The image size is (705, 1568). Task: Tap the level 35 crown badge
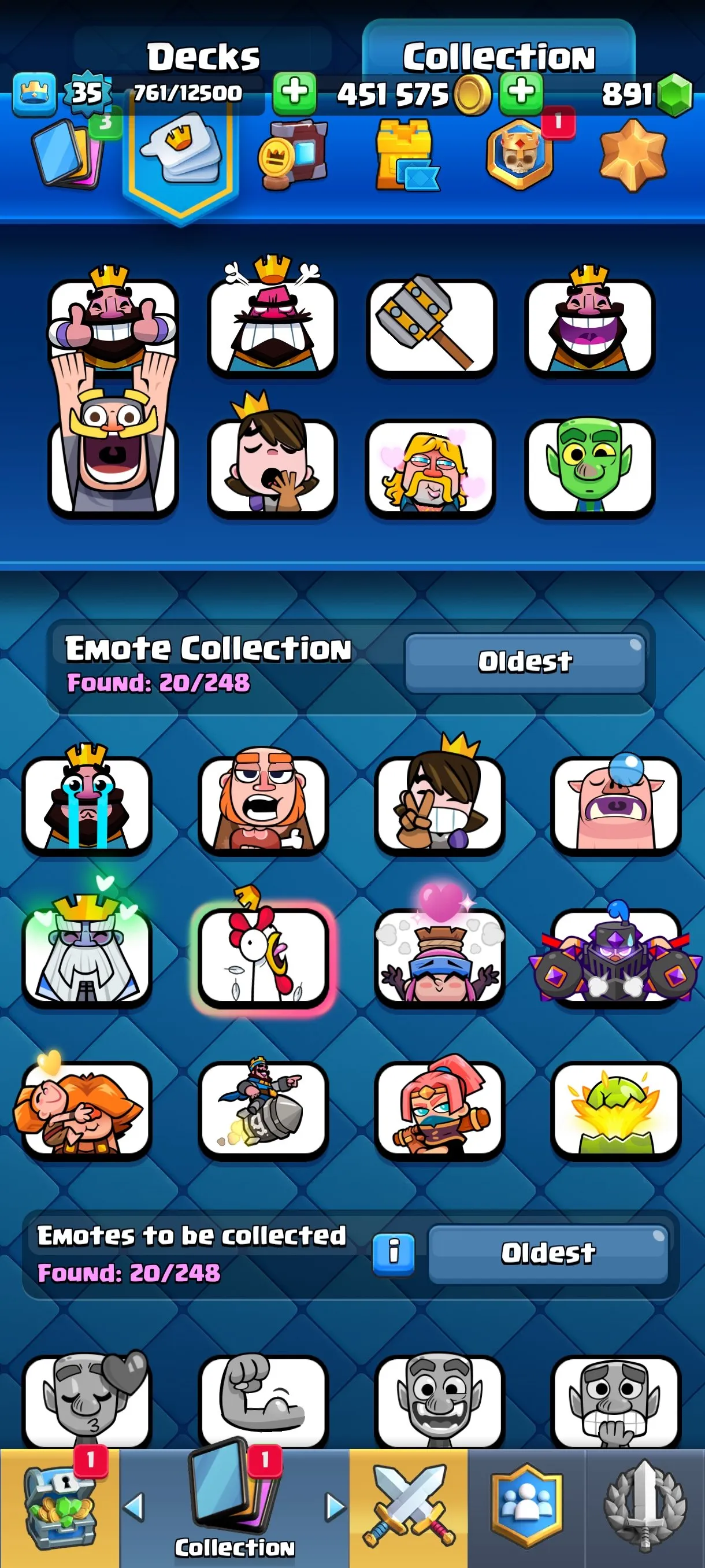pos(61,93)
